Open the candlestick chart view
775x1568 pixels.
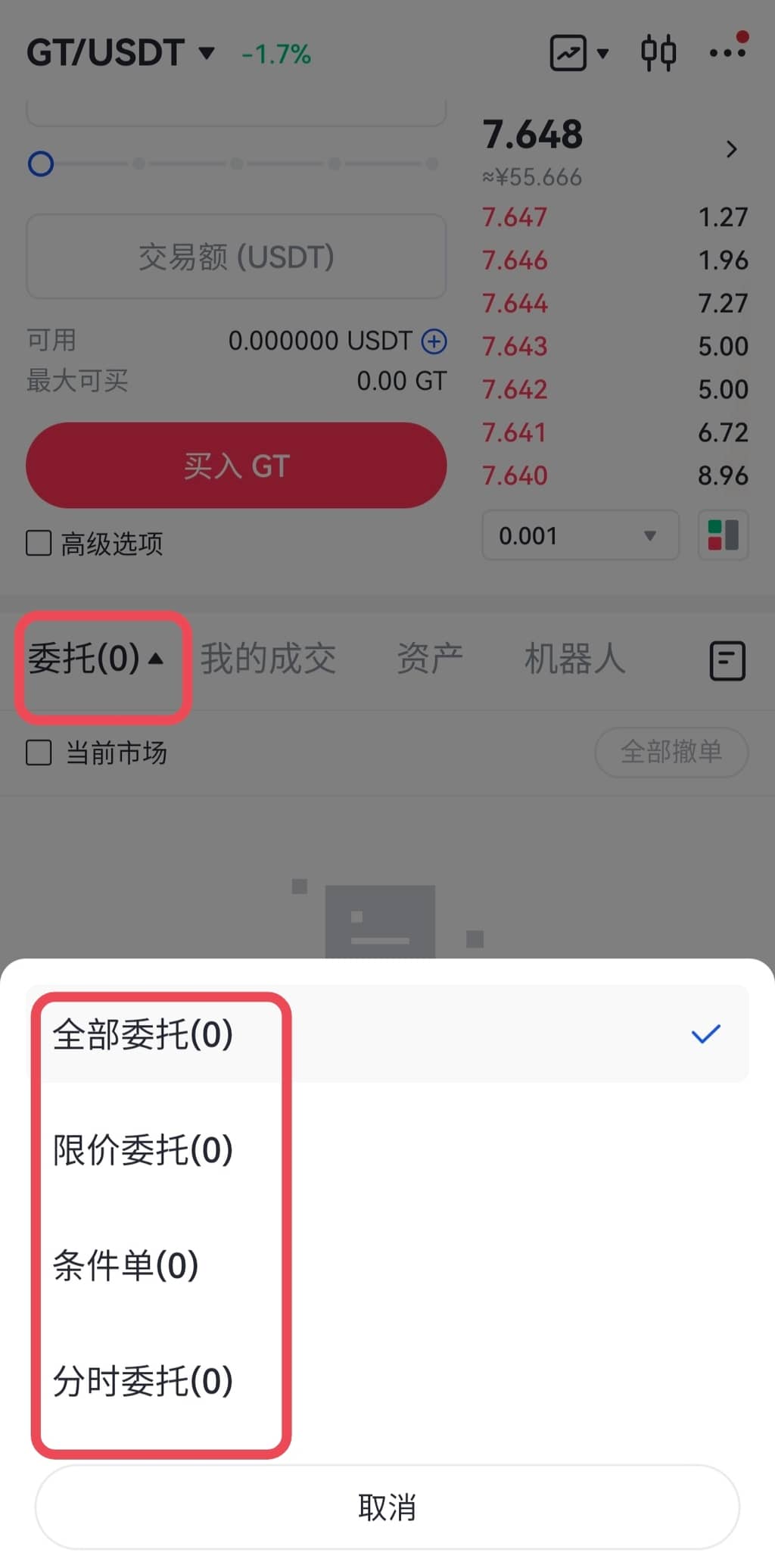658,53
